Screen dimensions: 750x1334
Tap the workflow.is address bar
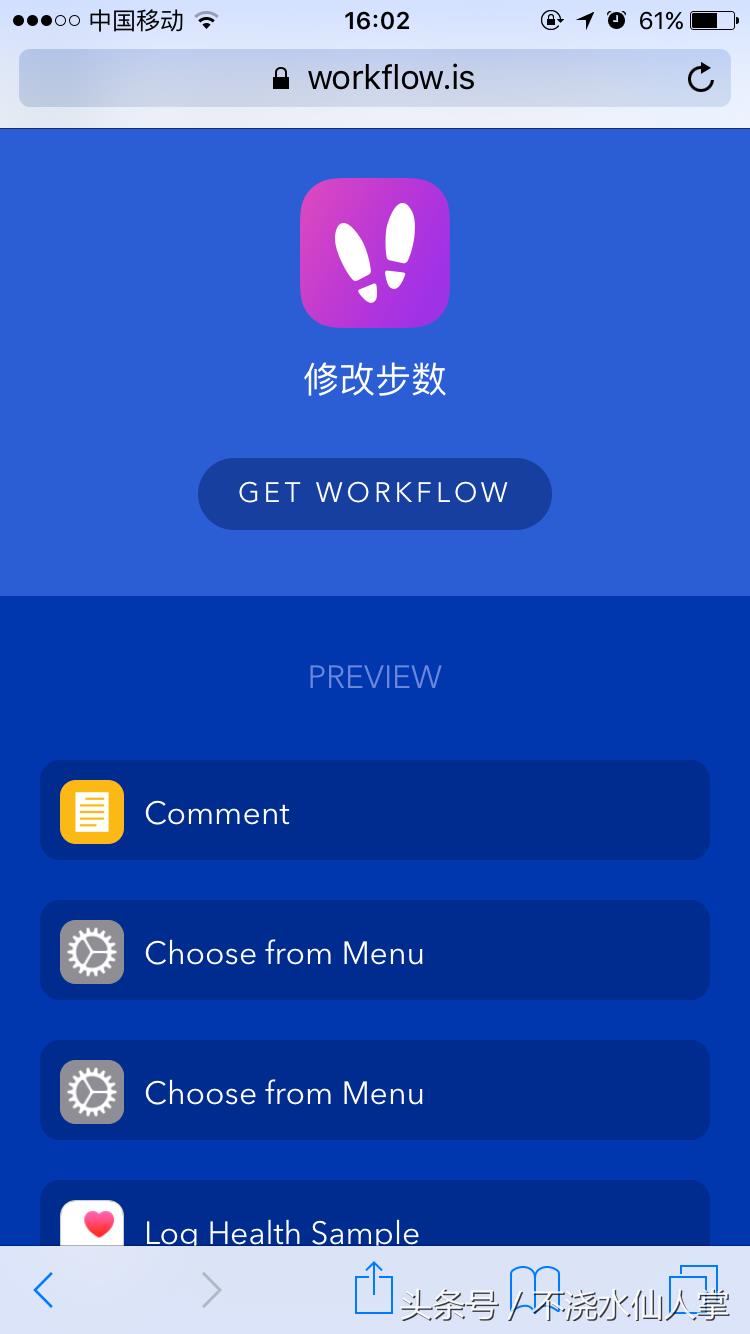(x=374, y=78)
